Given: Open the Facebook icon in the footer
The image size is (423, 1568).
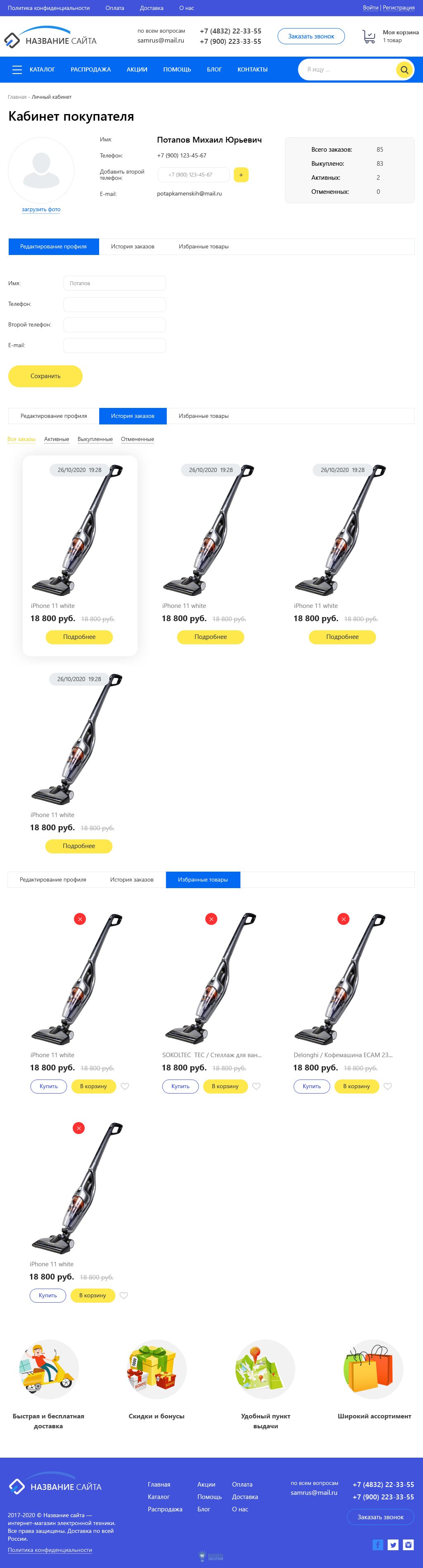Looking at the screenshot, I should tap(377, 1545).
